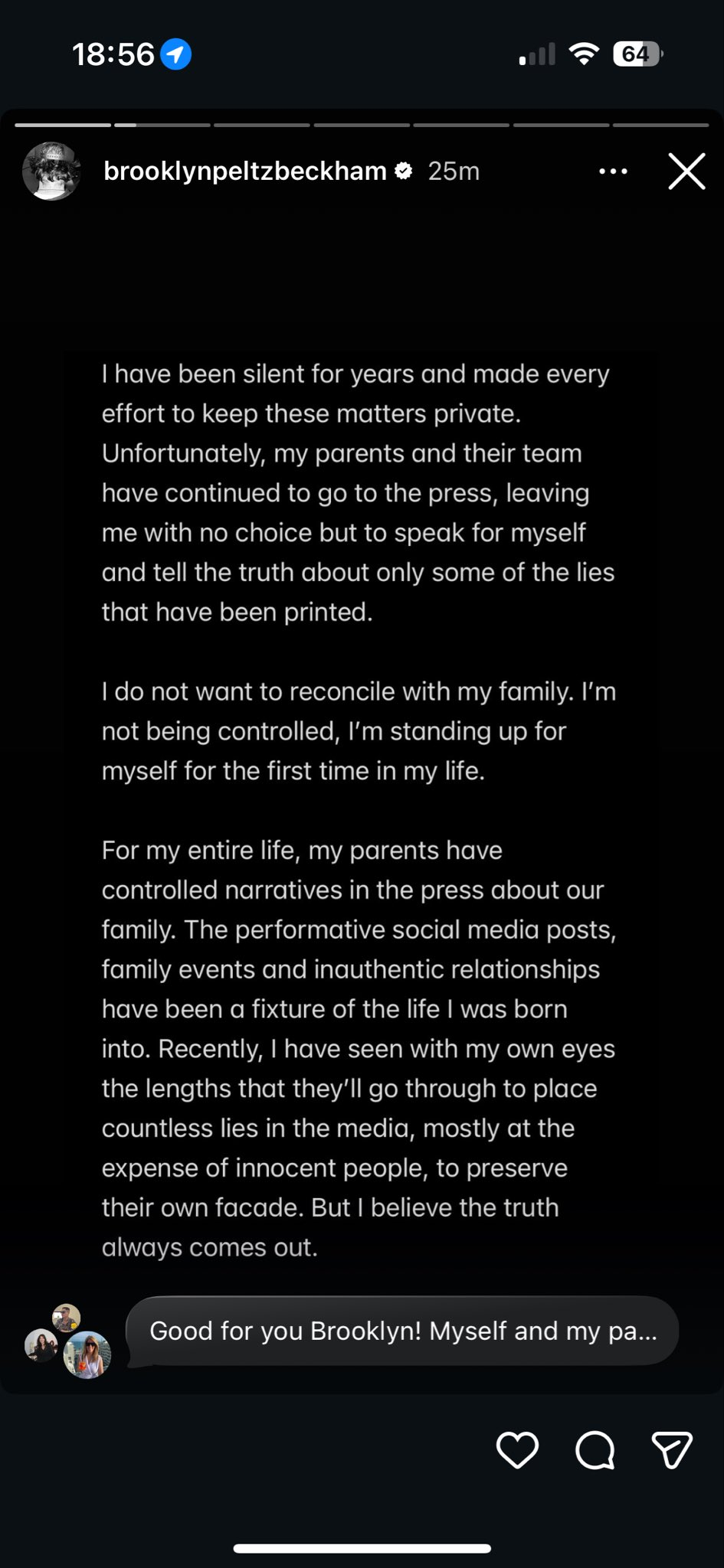Open brooklynpeltzbeckham's profile picture
Viewport: 724px width, 1568px height.
coord(51,171)
